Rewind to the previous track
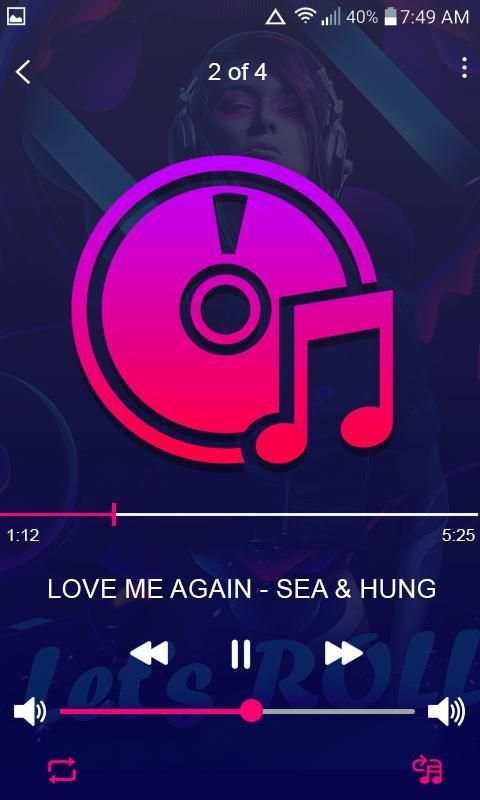Viewport: 480px width, 800px height. tap(149, 654)
